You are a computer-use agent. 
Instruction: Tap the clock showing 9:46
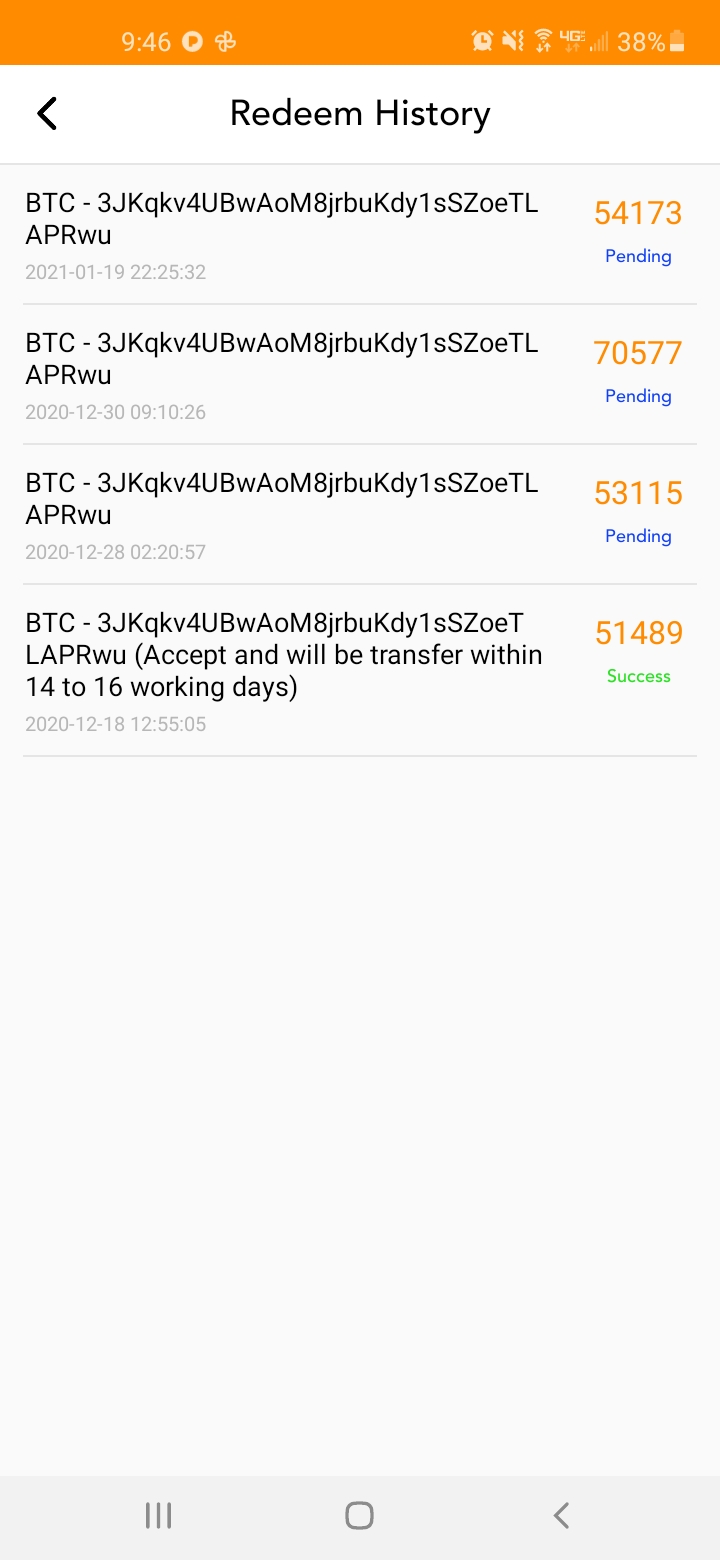pyautogui.click(x=145, y=41)
